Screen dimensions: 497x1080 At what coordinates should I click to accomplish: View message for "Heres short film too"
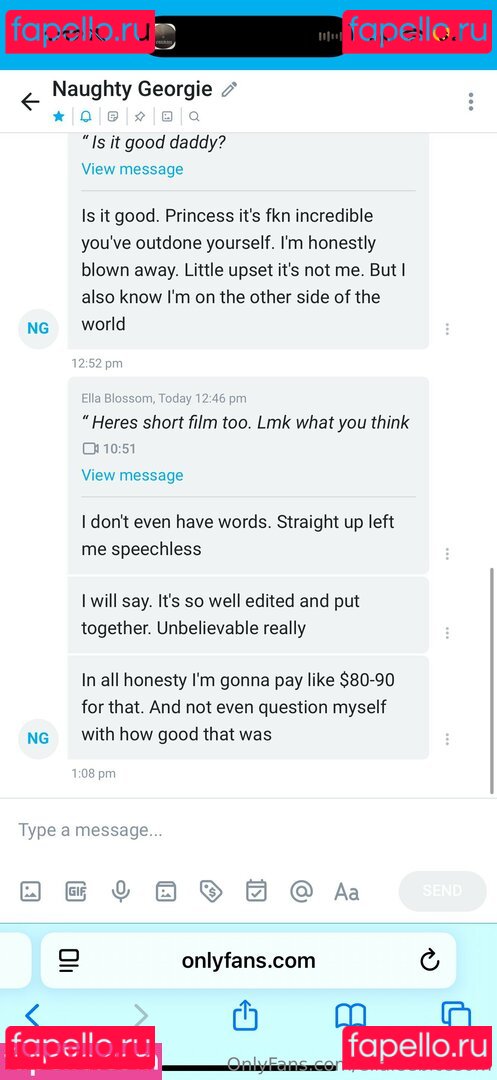(132, 475)
